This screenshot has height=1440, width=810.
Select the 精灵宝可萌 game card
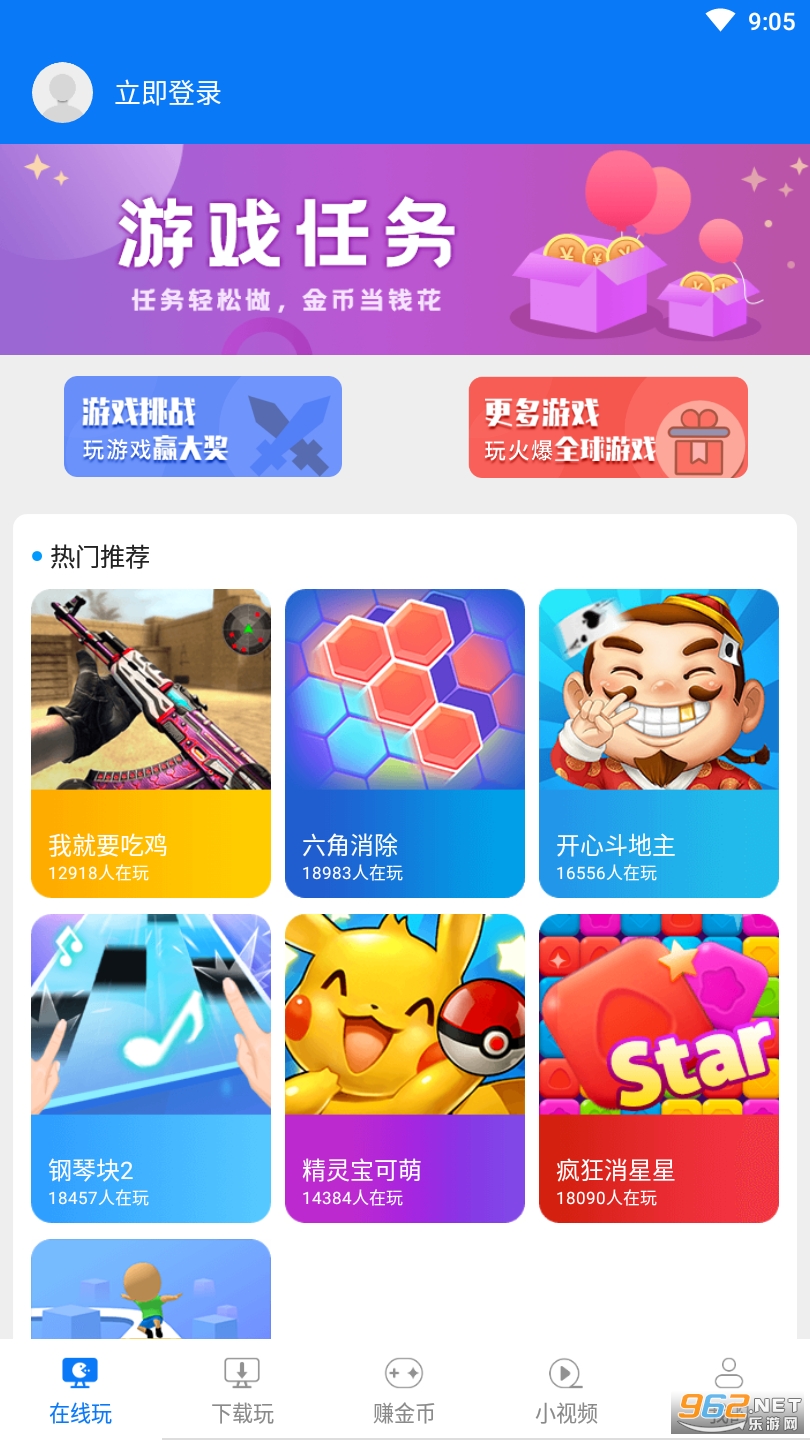pos(405,1068)
